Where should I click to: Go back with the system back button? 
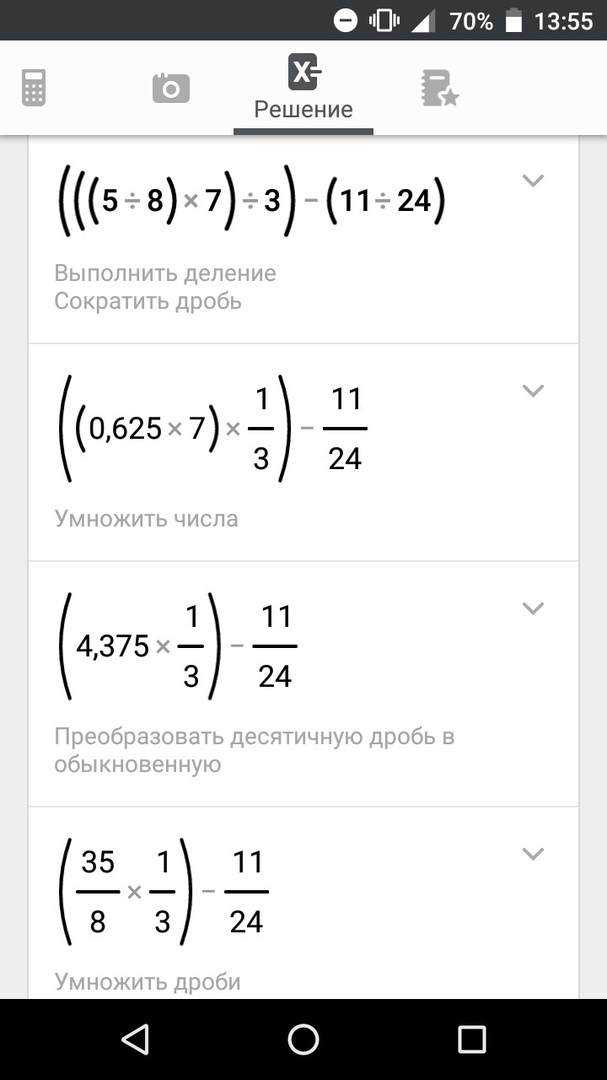[x=135, y=1039]
